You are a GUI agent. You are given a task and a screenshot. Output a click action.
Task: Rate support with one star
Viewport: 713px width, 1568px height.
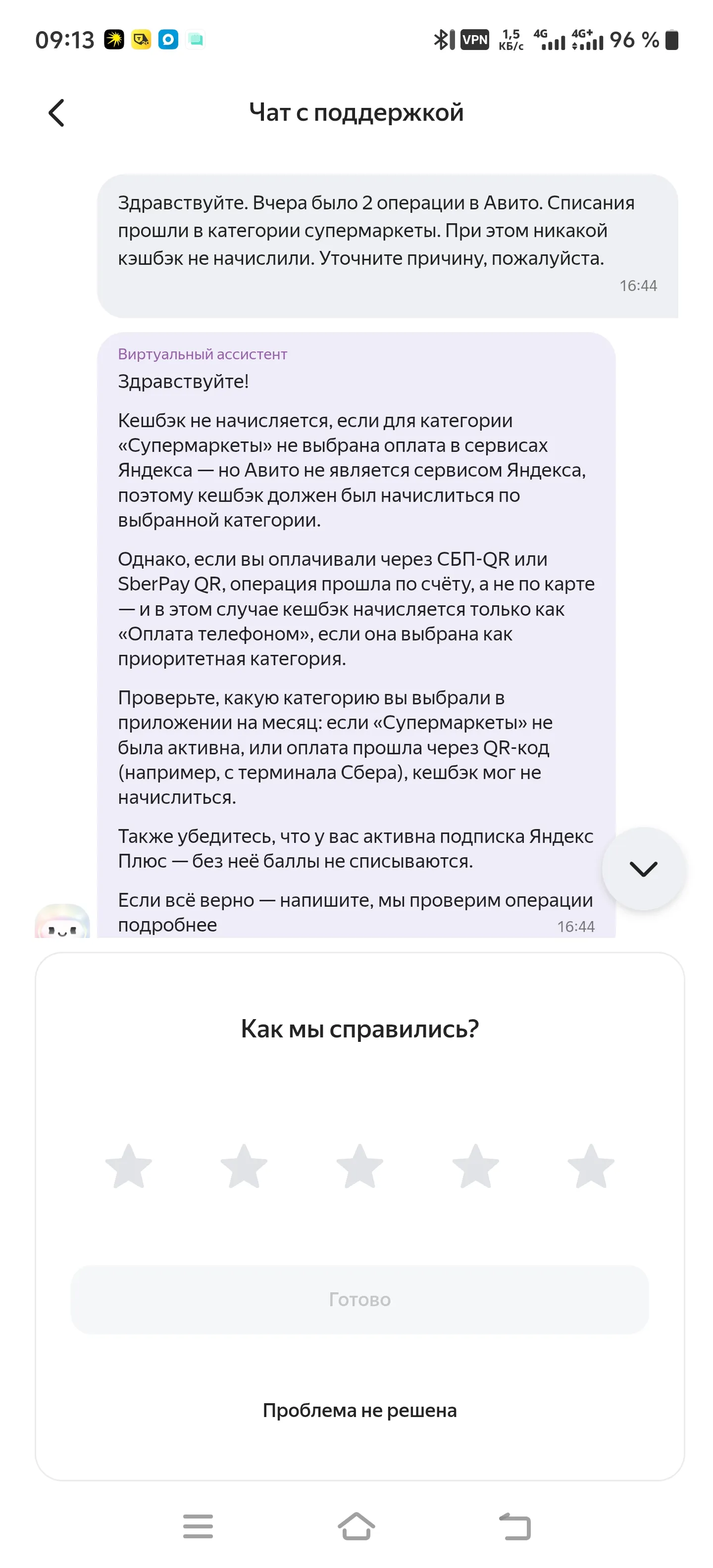click(128, 1166)
